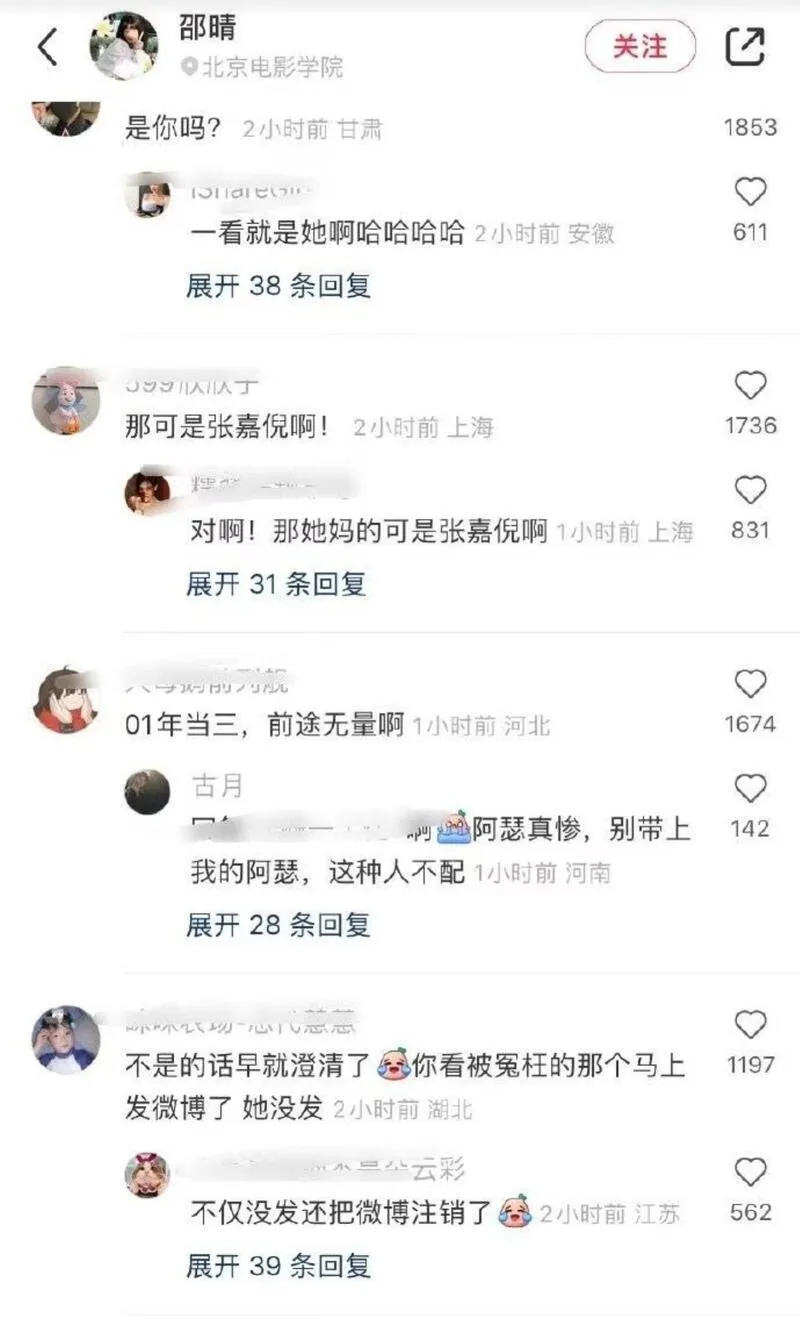Viewport: 800px width, 1335px height.
Task: Like the comment 不是的话早就澄清了
Action: pyautogui.click(x=750, y=1024)
